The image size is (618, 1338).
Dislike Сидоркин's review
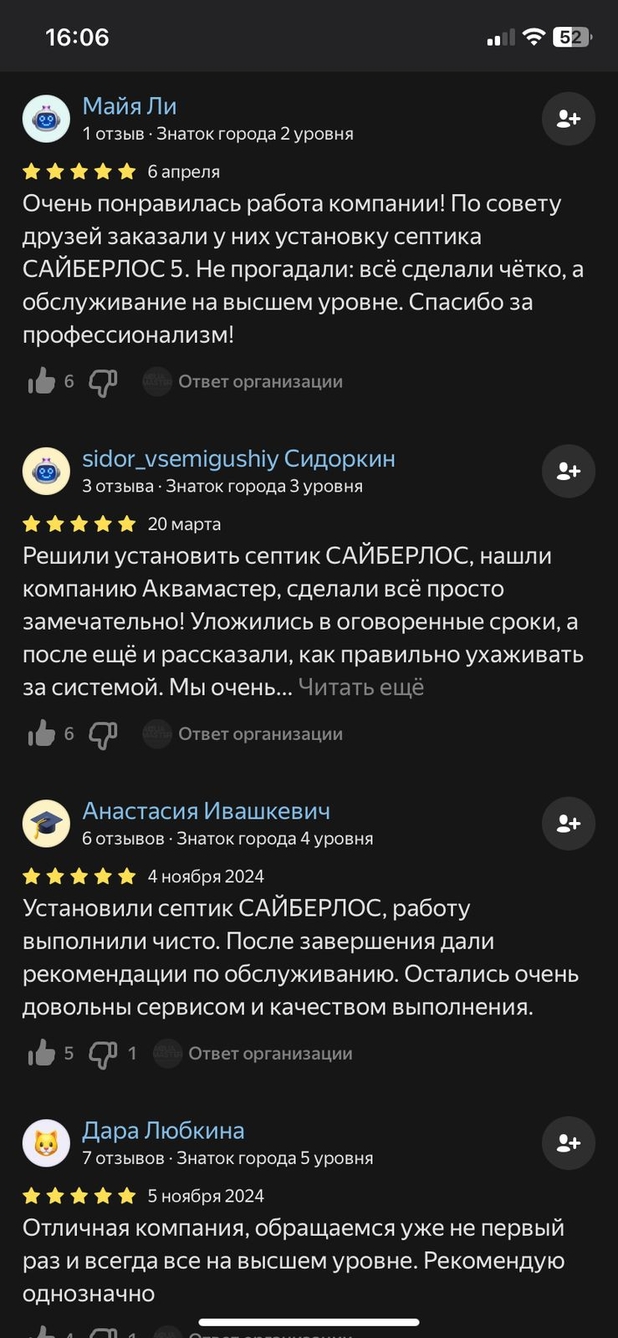tap(103, 733)
